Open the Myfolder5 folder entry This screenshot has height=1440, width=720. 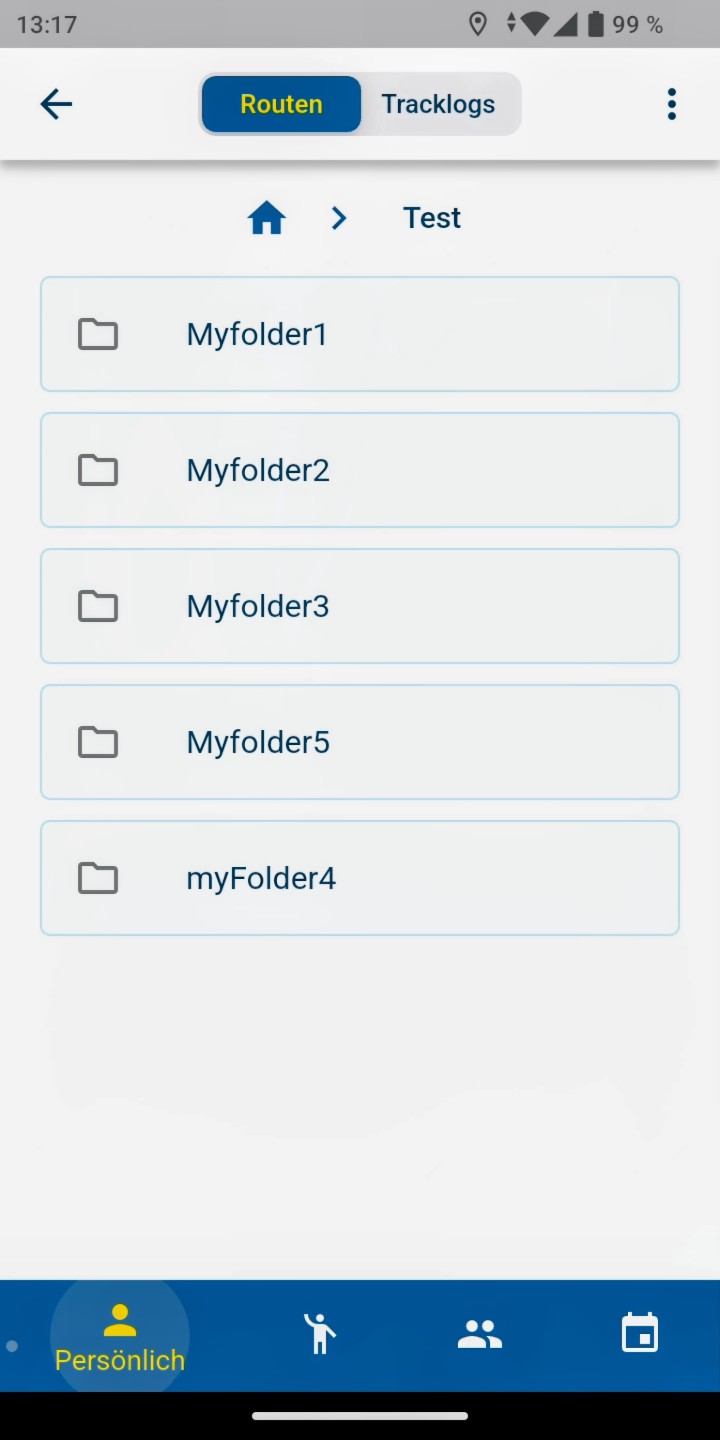coord(360,741)
